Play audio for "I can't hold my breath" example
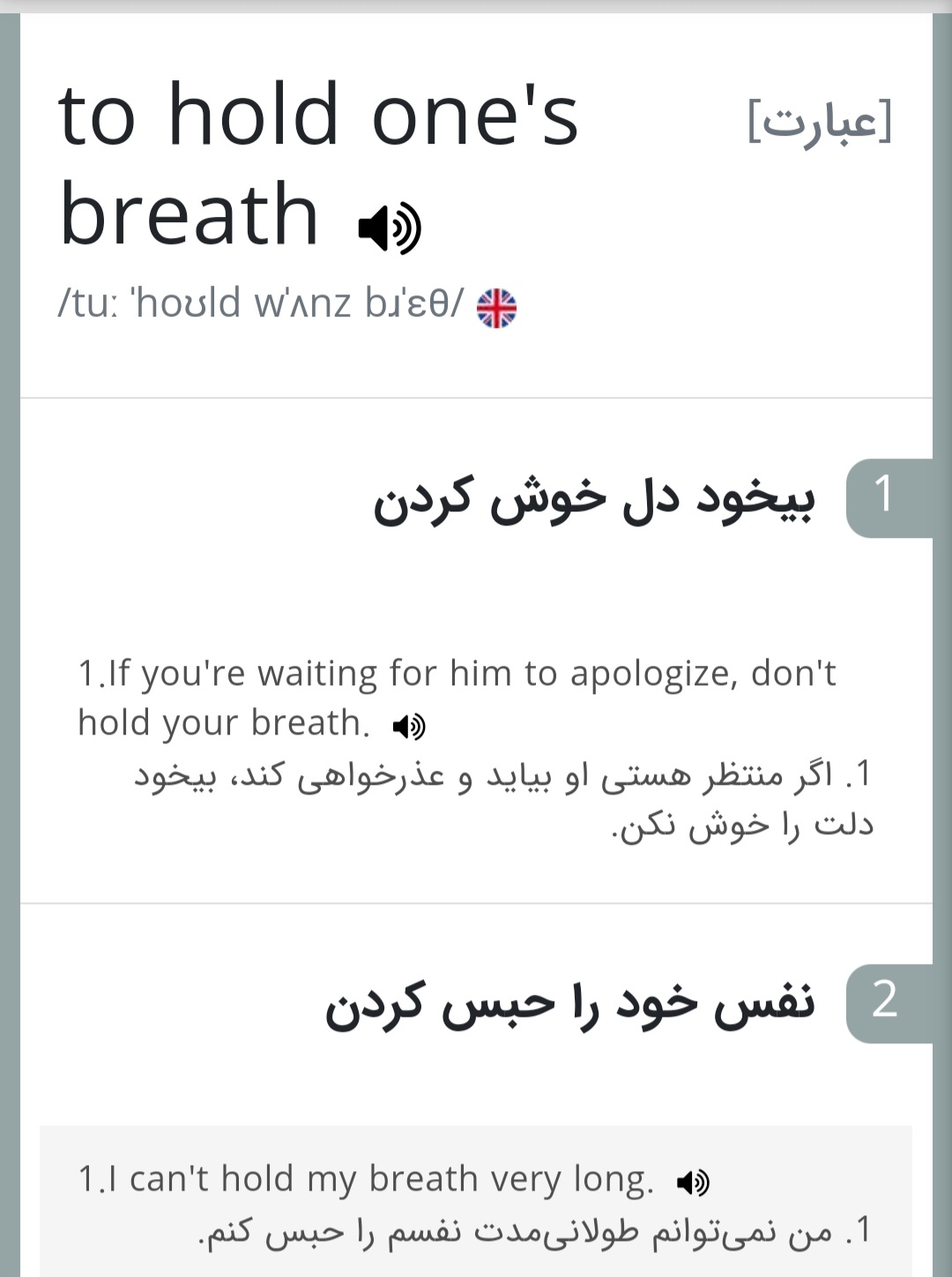This screenshot has height=1277, width=952. (693, 1183)
